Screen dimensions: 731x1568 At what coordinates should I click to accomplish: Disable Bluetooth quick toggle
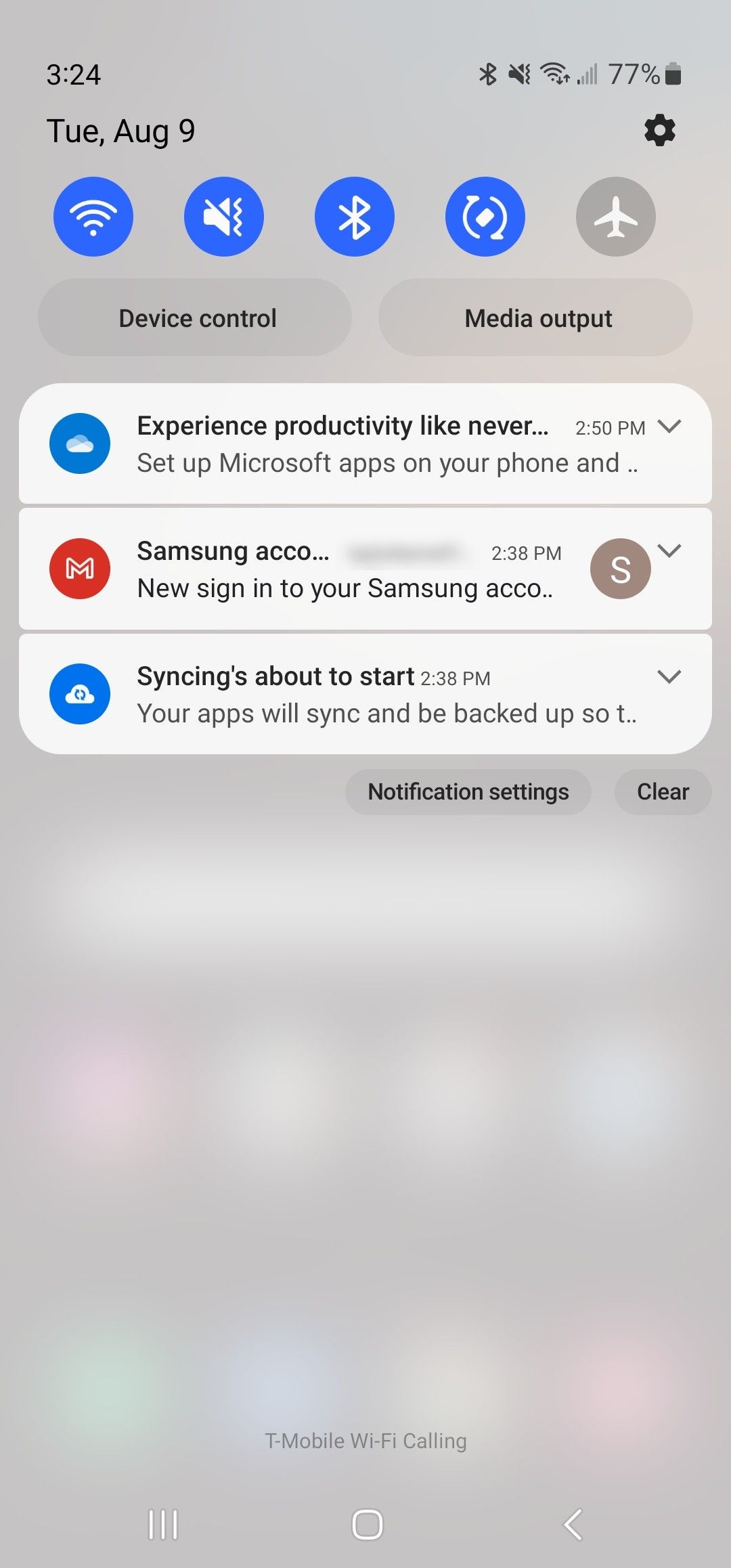(355, 217)
